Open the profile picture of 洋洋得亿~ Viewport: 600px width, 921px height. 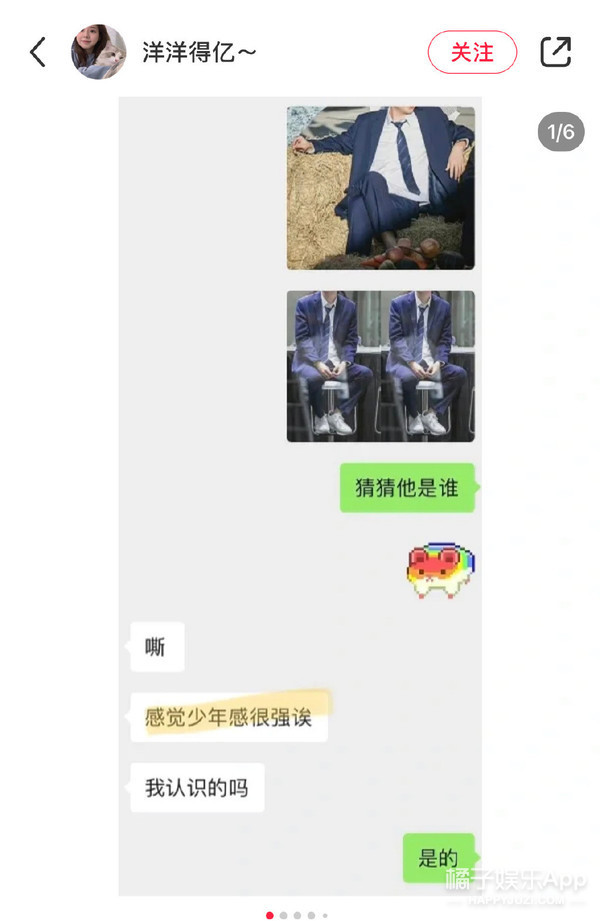pos(98,52)
